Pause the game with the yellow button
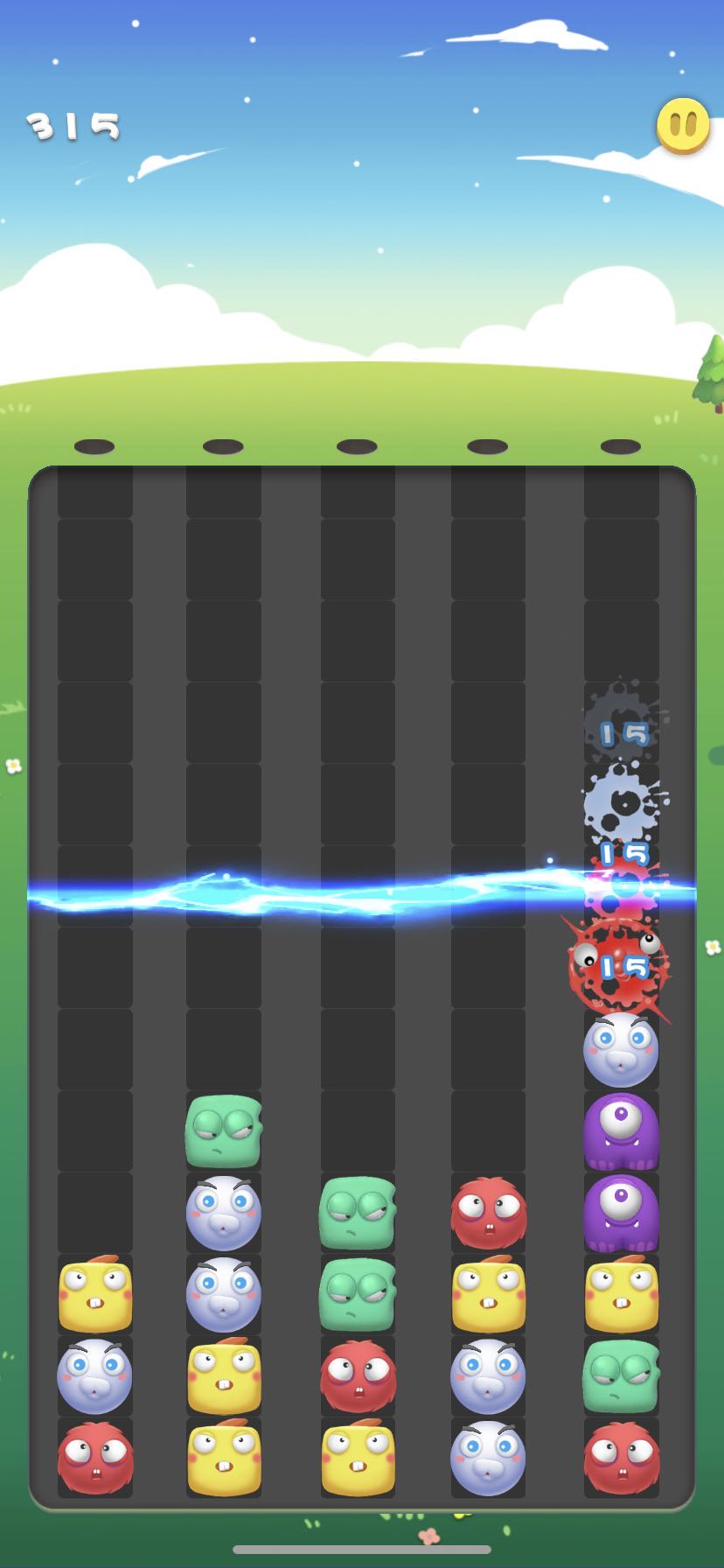 [683, 126]
